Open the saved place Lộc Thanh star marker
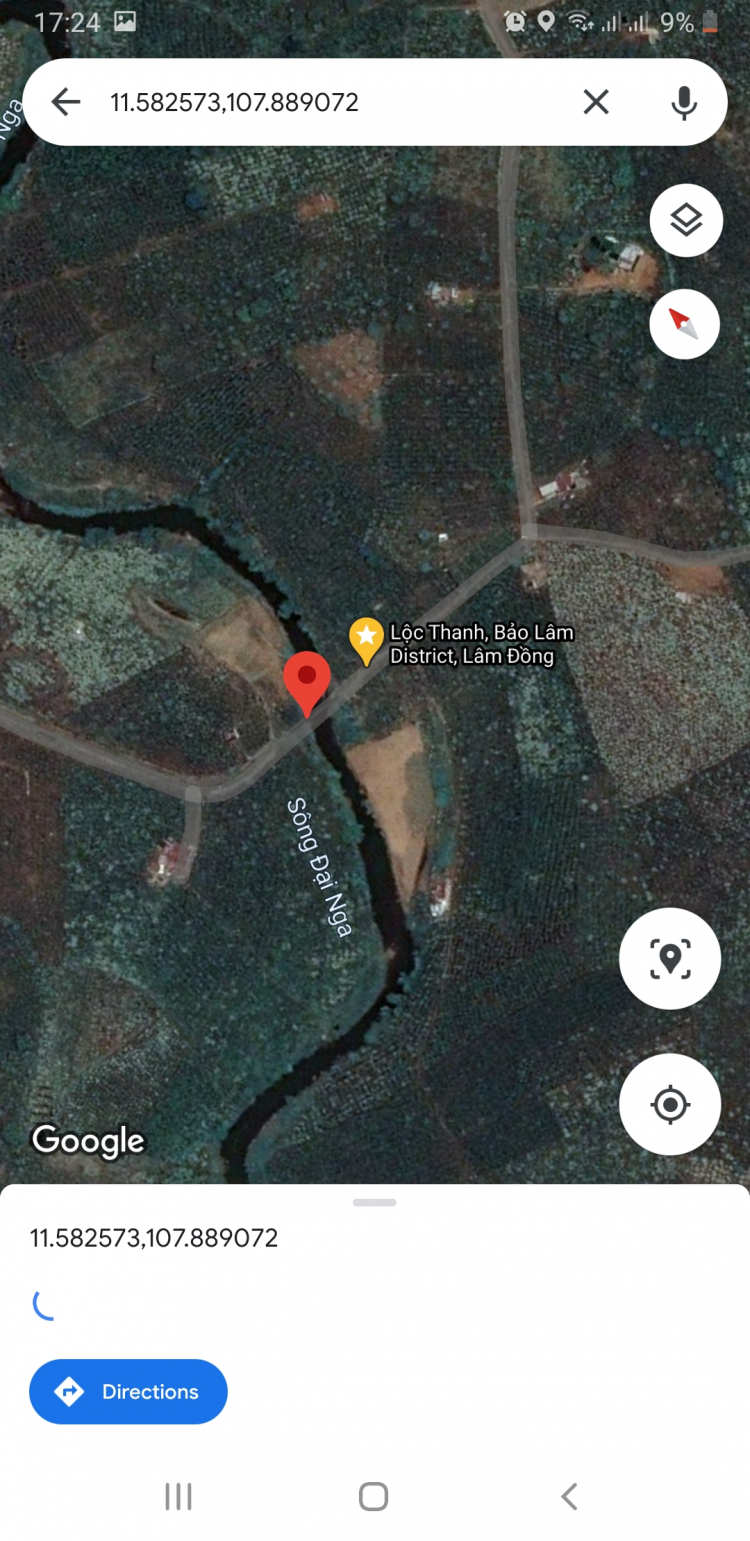Viewport: 750px width, 1541px height. pyautogui.click(x=366, y=640)
